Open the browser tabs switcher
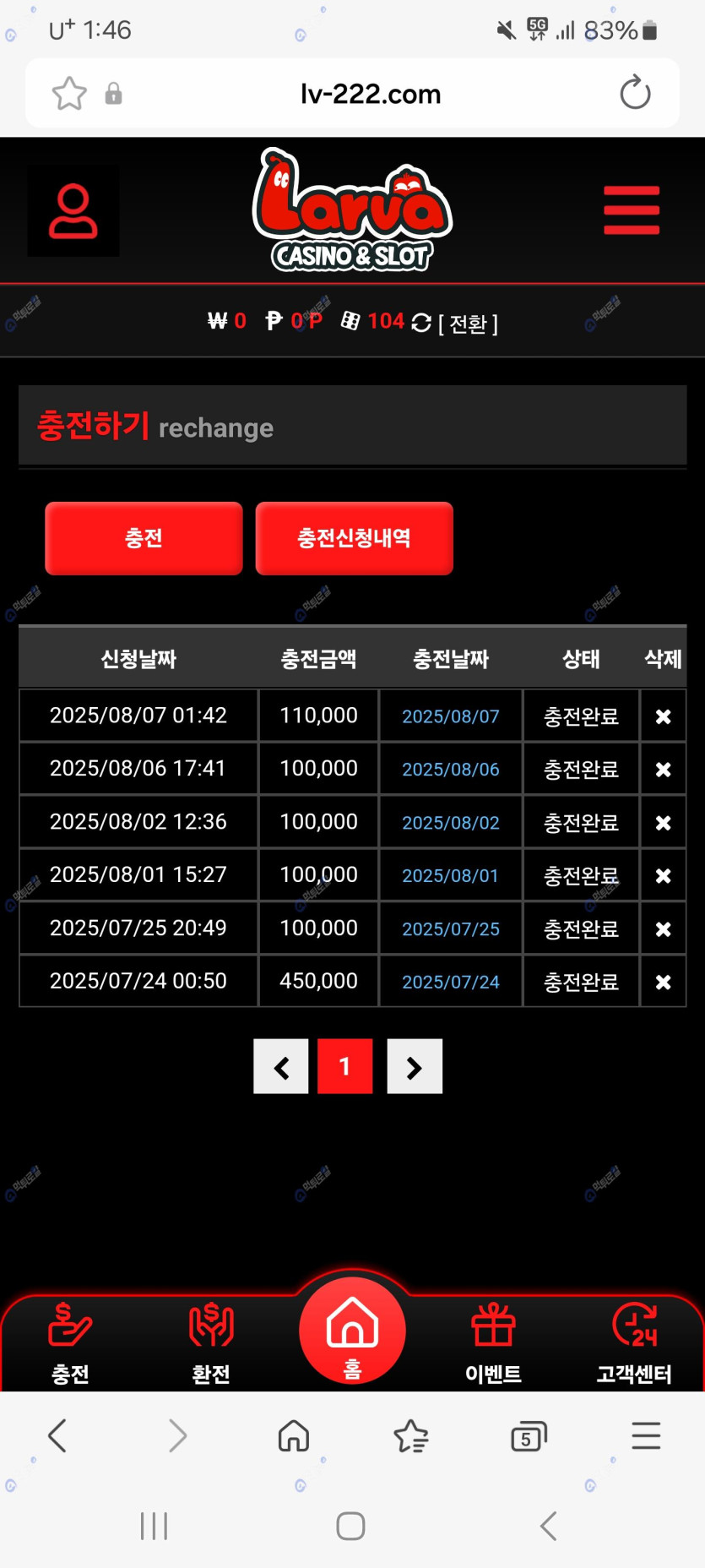The height and width of the screenshot is (1568, 705). [x=529, y=1436]
